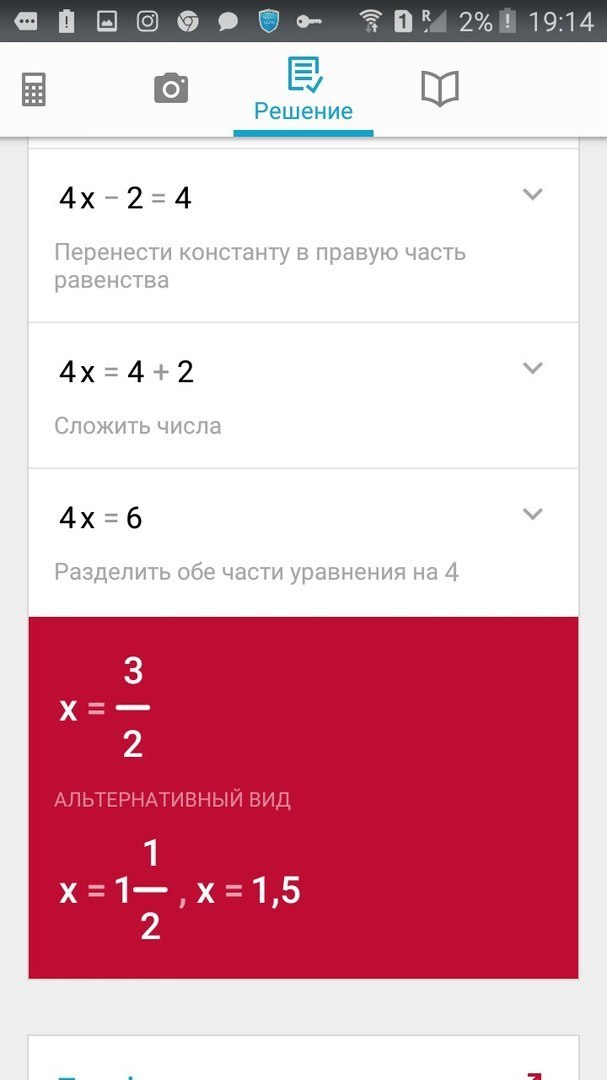Select the Решение tab
The height and width of the screenshot is (1080, 607).
point(303,90)
